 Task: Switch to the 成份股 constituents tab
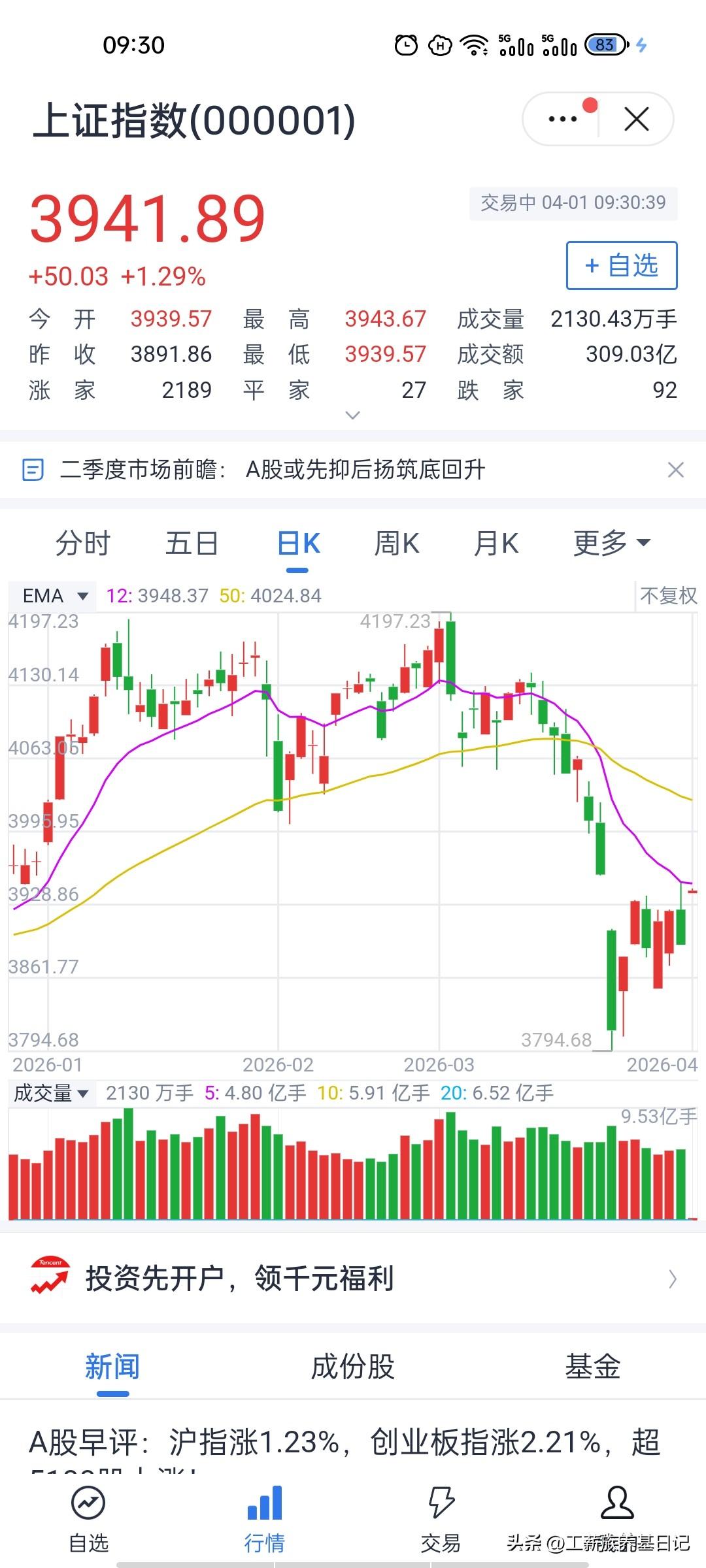click(x=352, y=1367)
